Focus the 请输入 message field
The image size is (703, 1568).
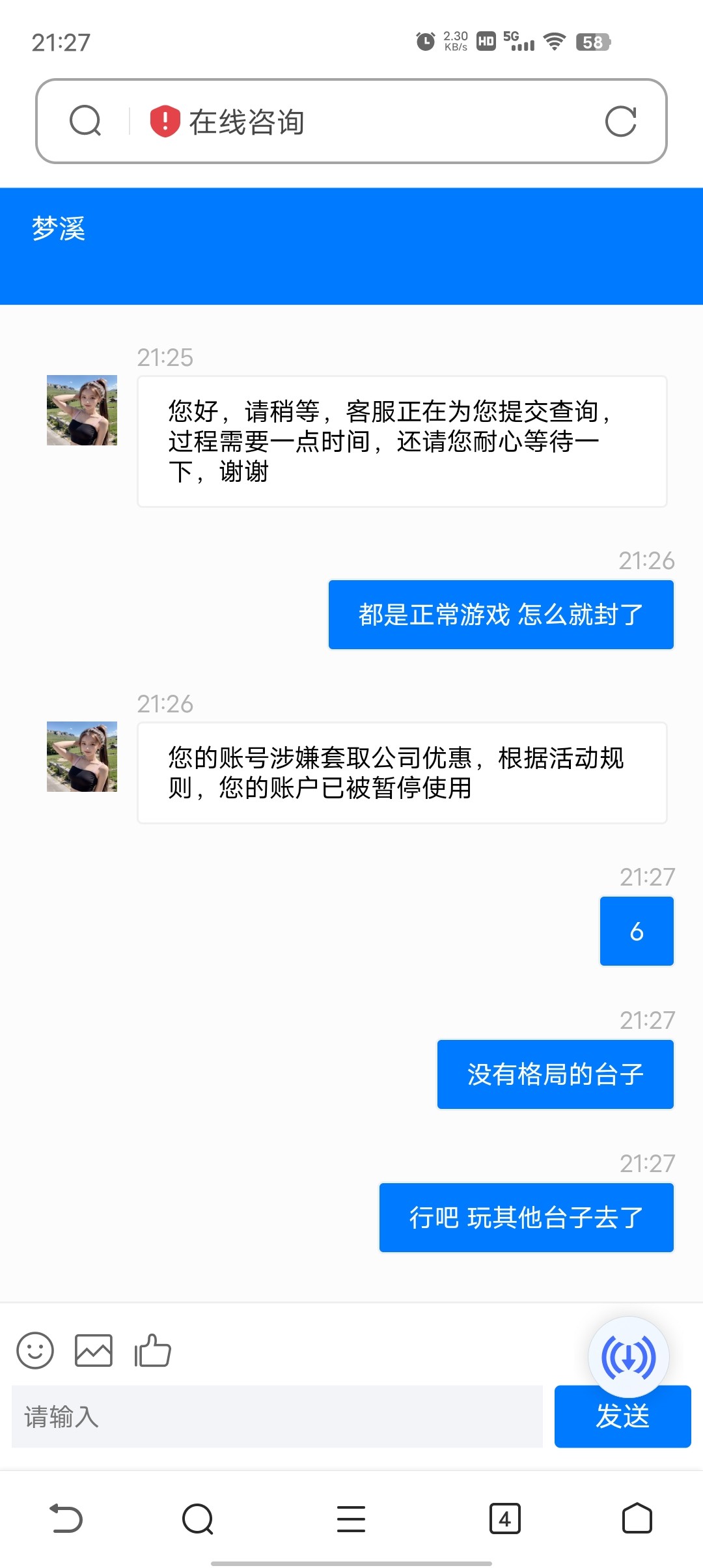coord(277,1417)
